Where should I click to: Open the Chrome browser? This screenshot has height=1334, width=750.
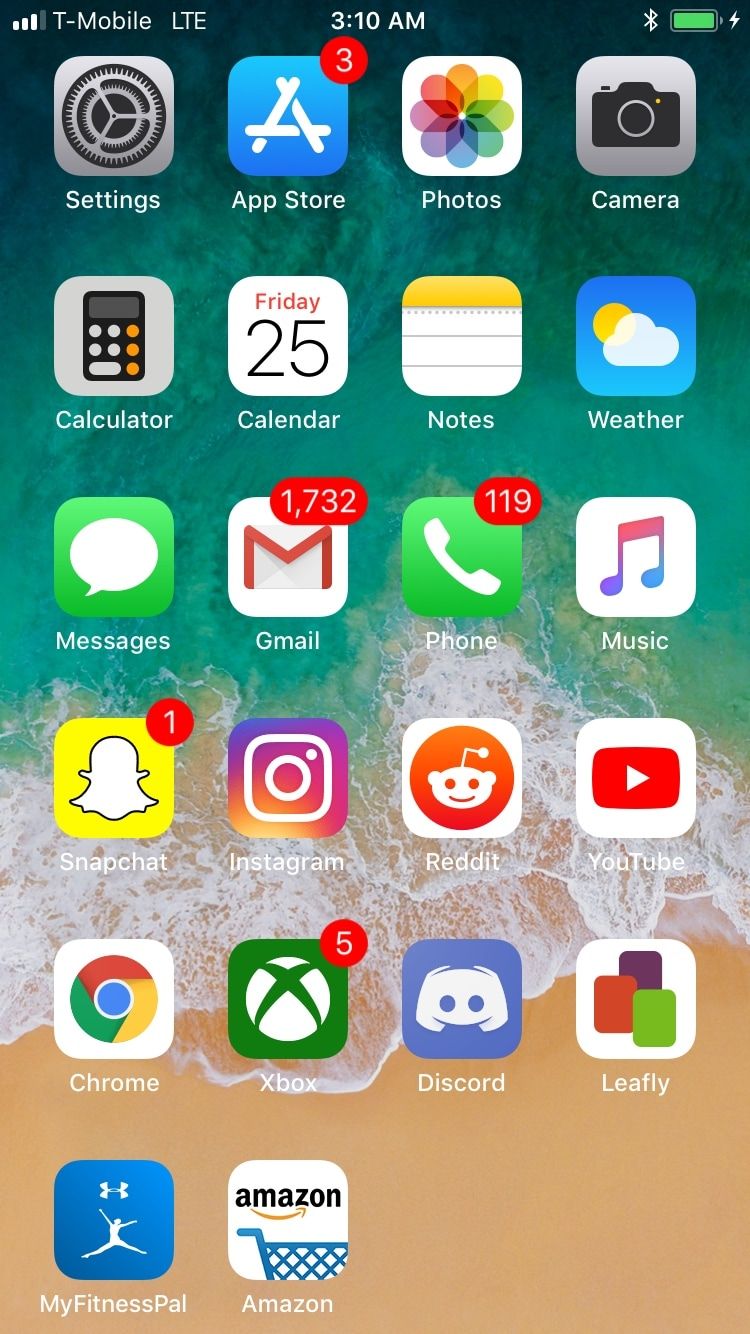[x=114, y=999]
